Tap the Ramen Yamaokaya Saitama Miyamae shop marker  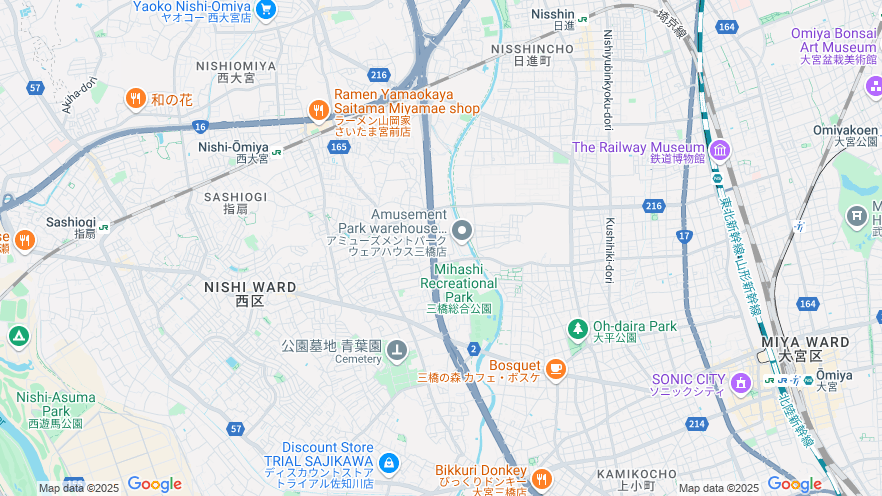[x=319, y=109]
